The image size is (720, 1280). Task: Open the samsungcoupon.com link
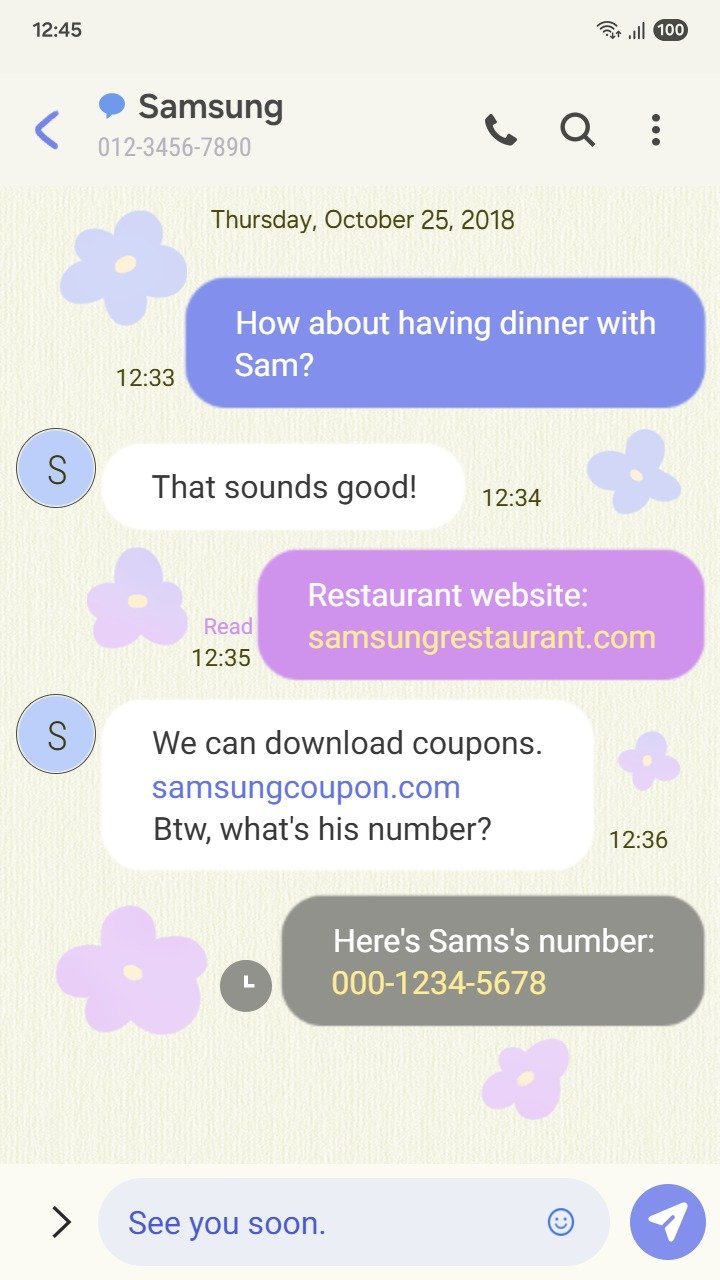306,787
